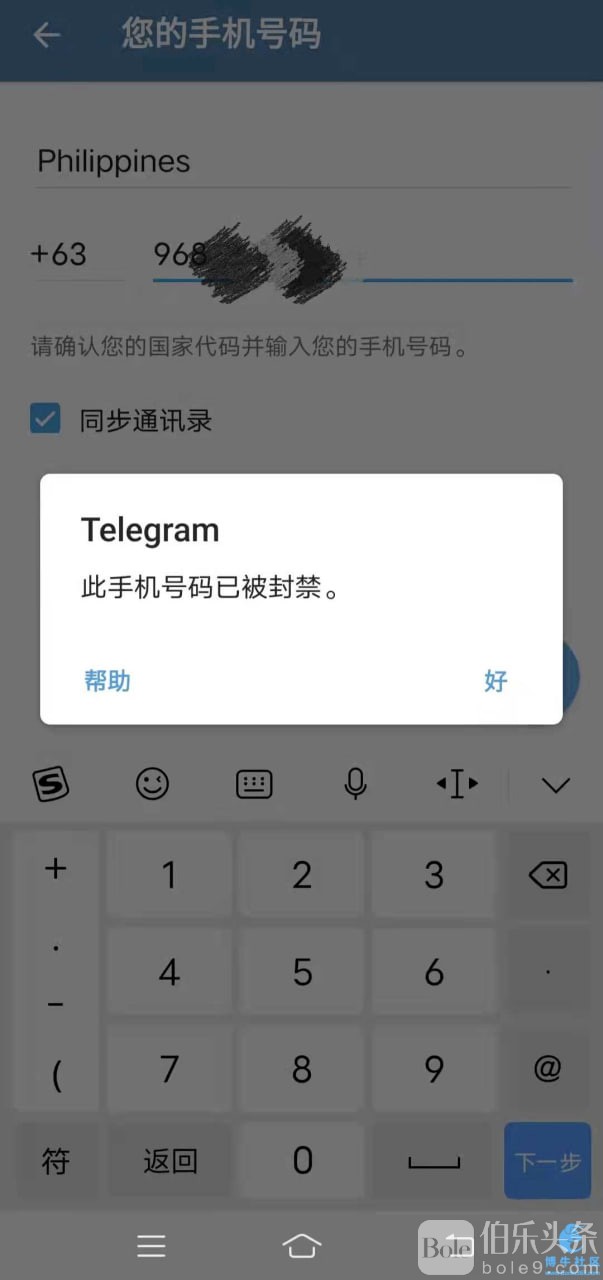Open the emoji smiley panel on the keyboard
This screenshot has width=603, height=1280.
(152, 784)
